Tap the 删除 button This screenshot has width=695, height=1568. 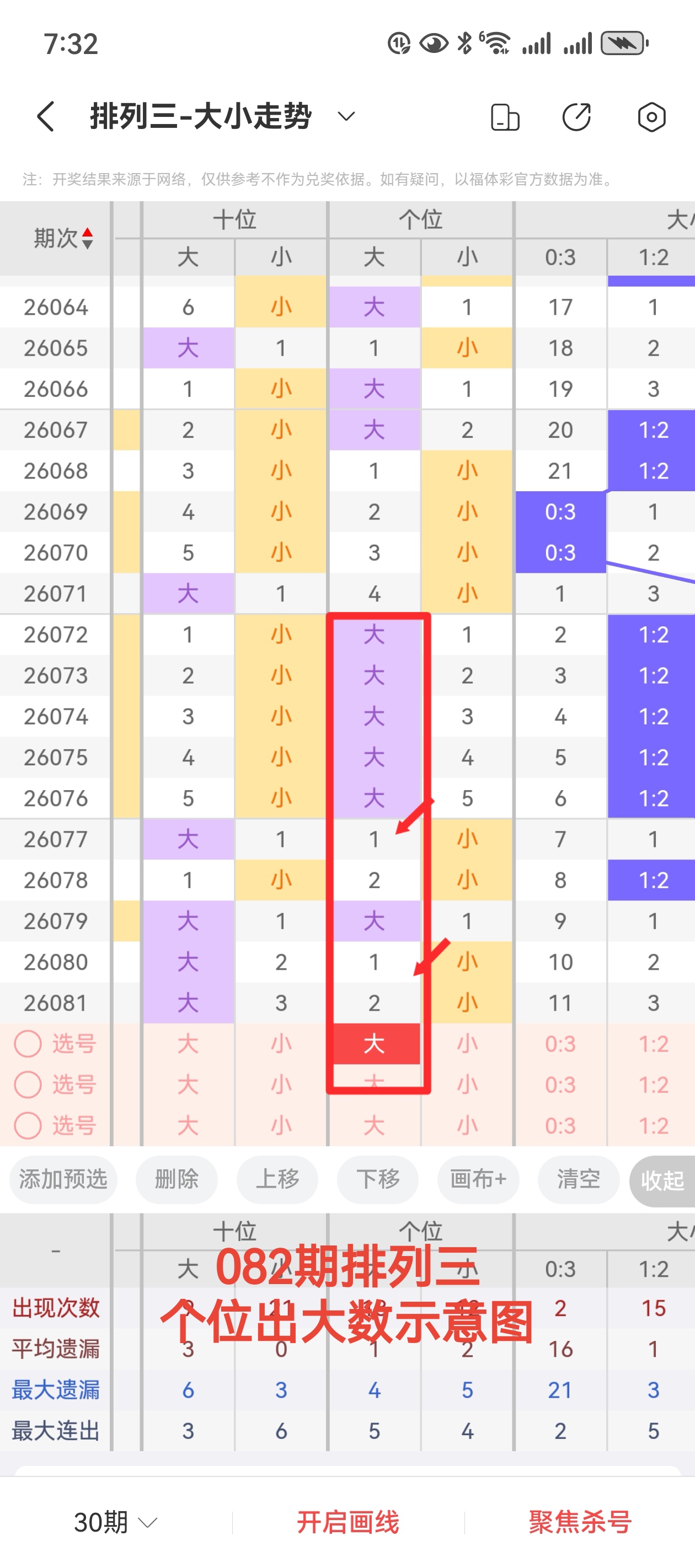click(x=177, y=1179)
